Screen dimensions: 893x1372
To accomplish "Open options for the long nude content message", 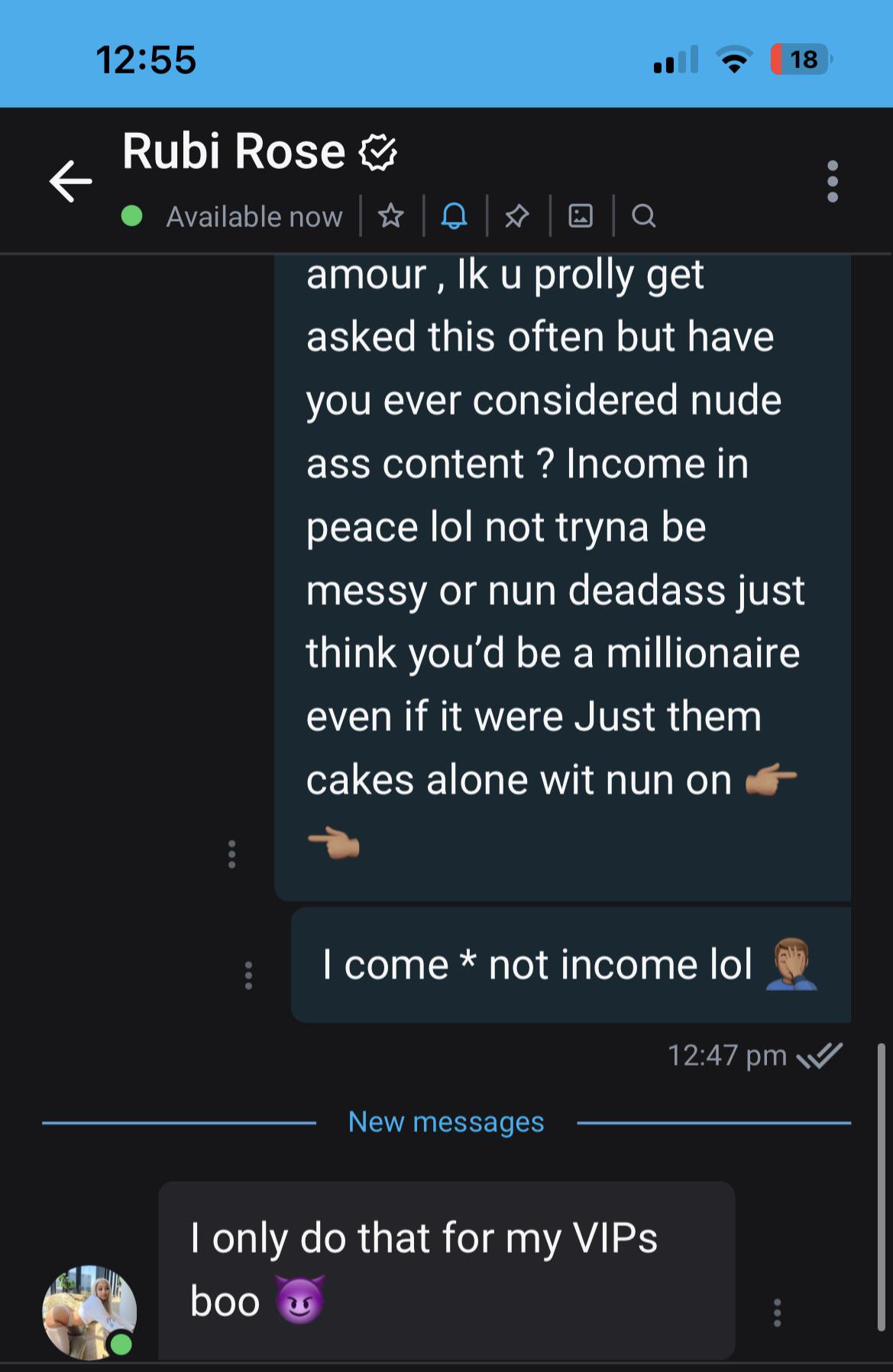I will 232,854.
